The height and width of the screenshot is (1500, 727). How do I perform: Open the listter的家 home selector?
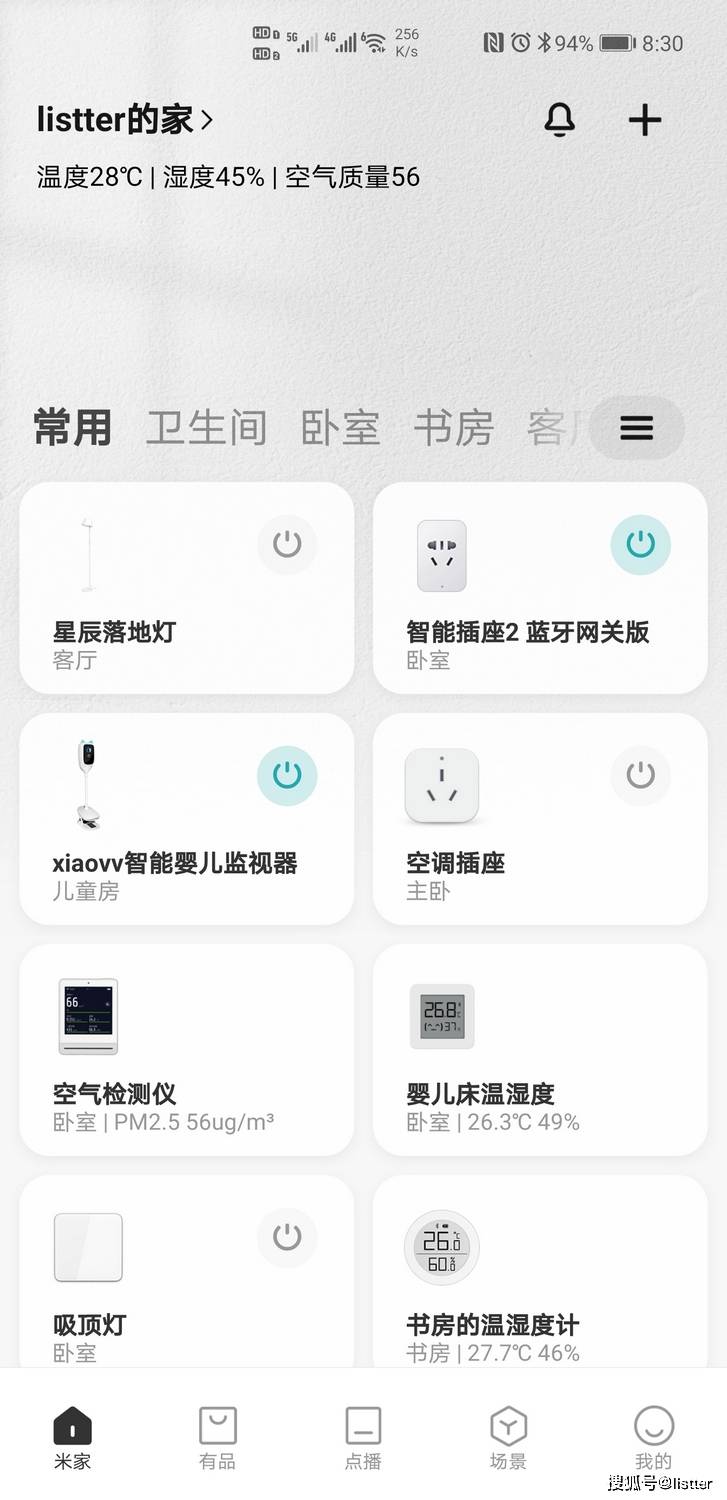125,120
